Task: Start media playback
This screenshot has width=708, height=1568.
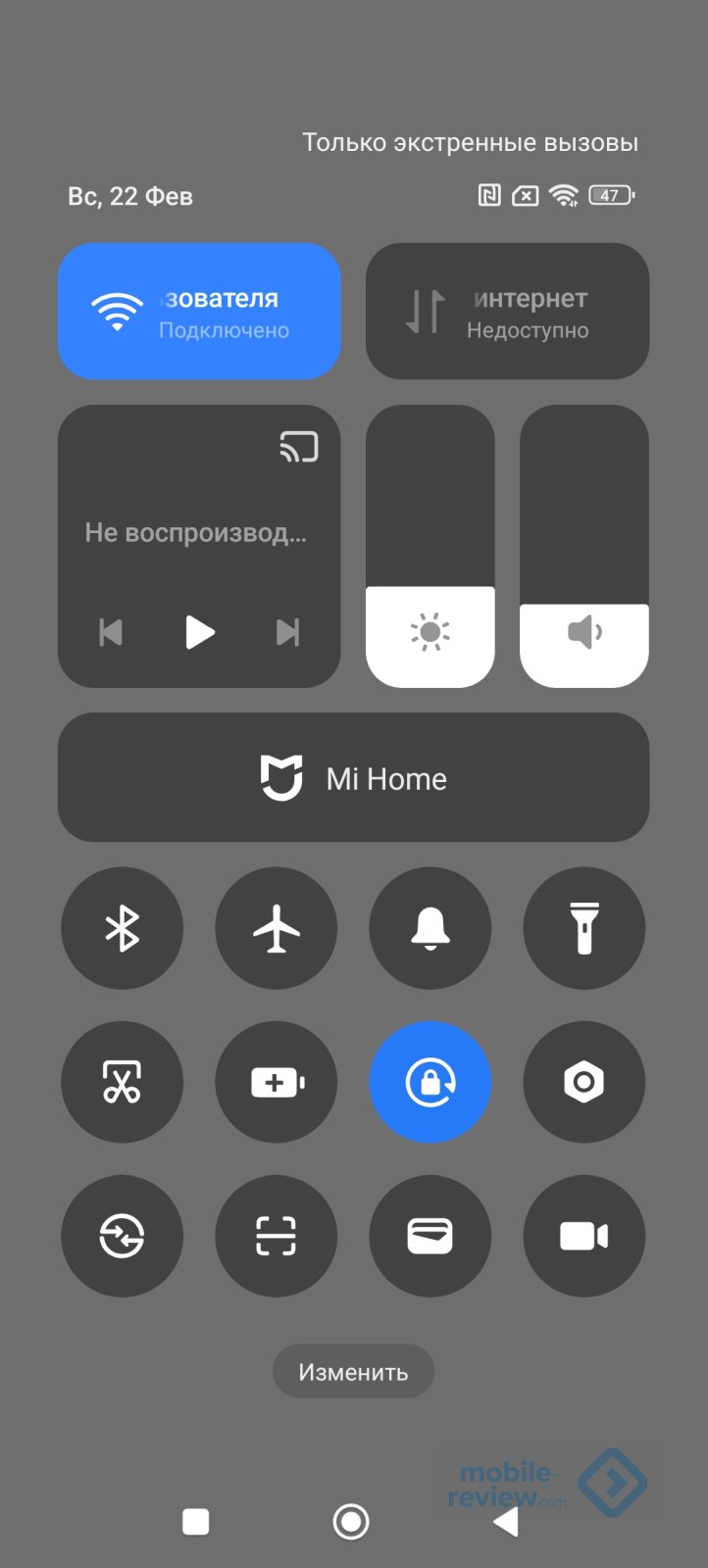Action: click(200, 632)
